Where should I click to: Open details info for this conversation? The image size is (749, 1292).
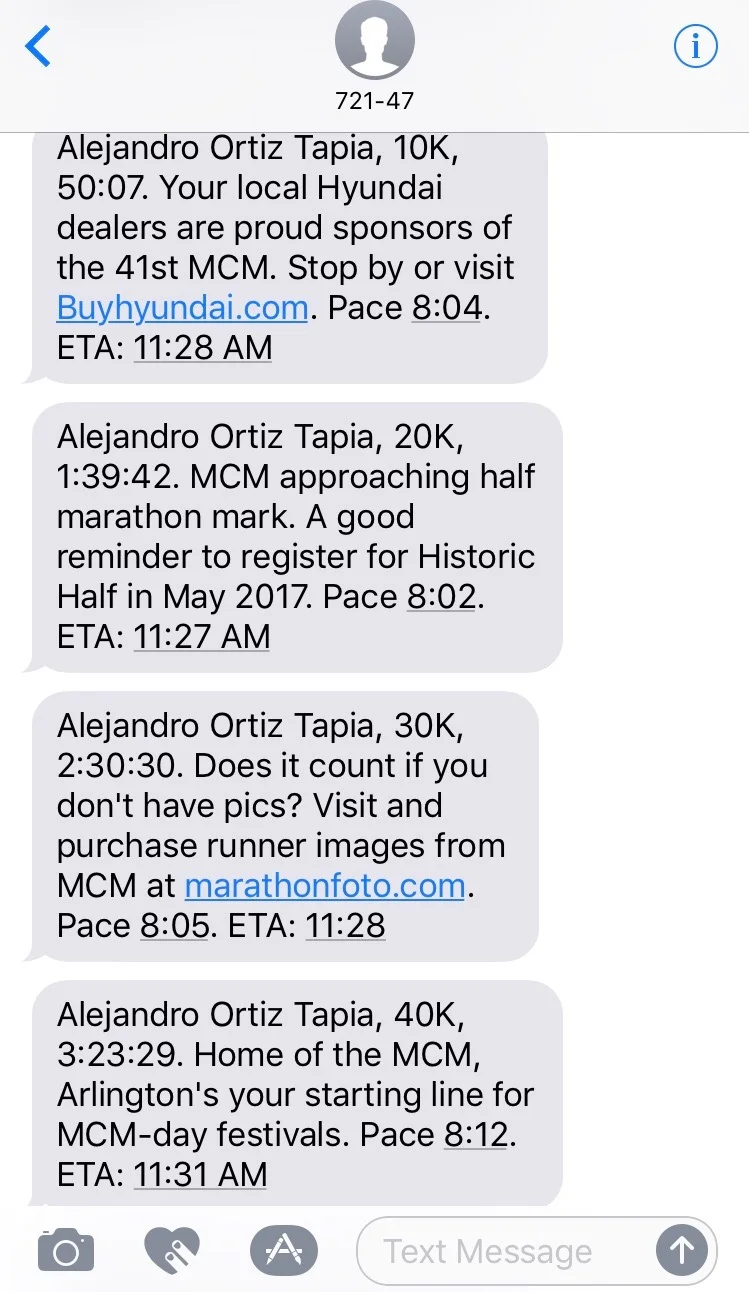tap(696, 46)
